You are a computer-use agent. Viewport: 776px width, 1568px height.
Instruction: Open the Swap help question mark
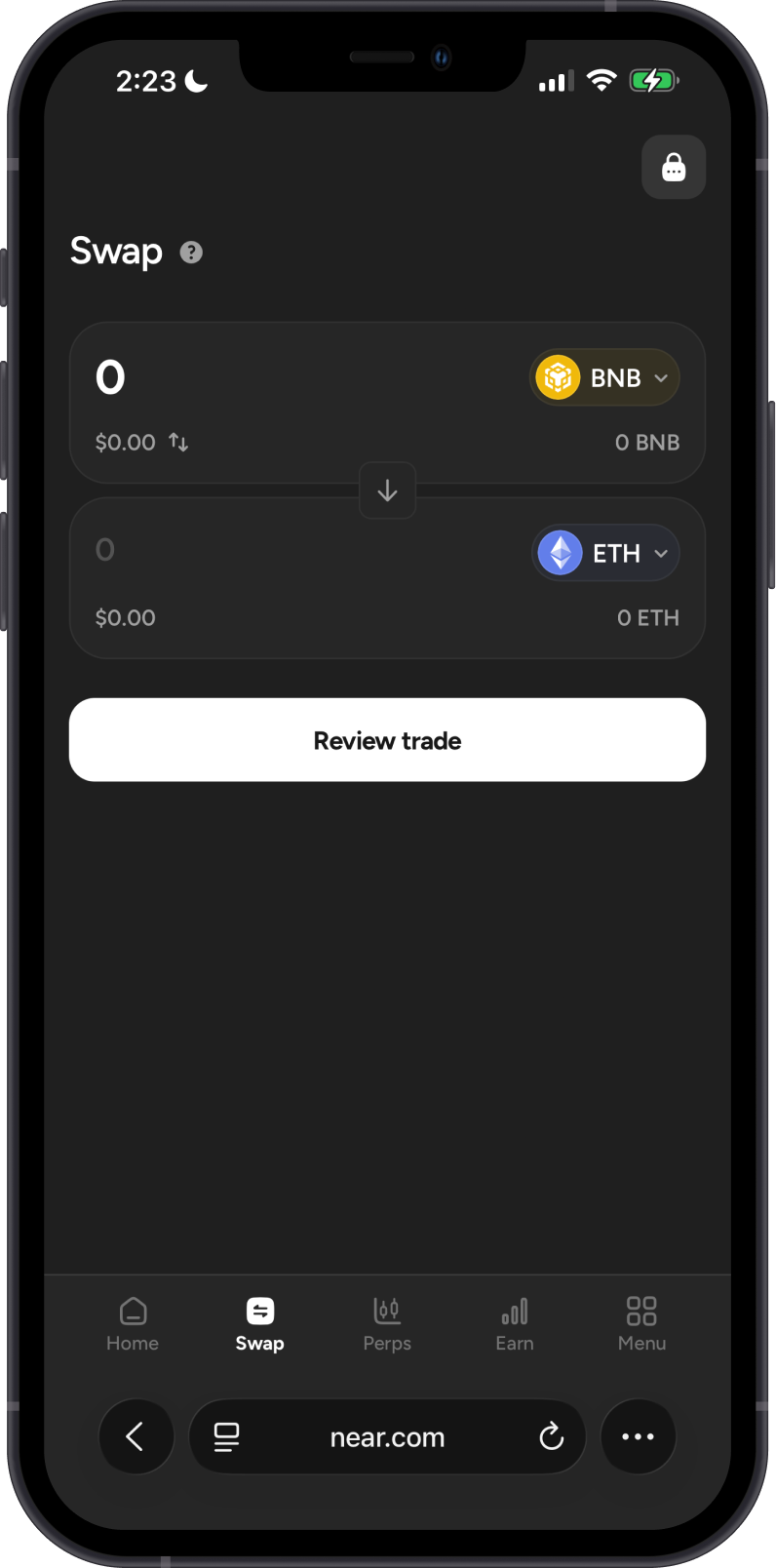pos(191,253)
